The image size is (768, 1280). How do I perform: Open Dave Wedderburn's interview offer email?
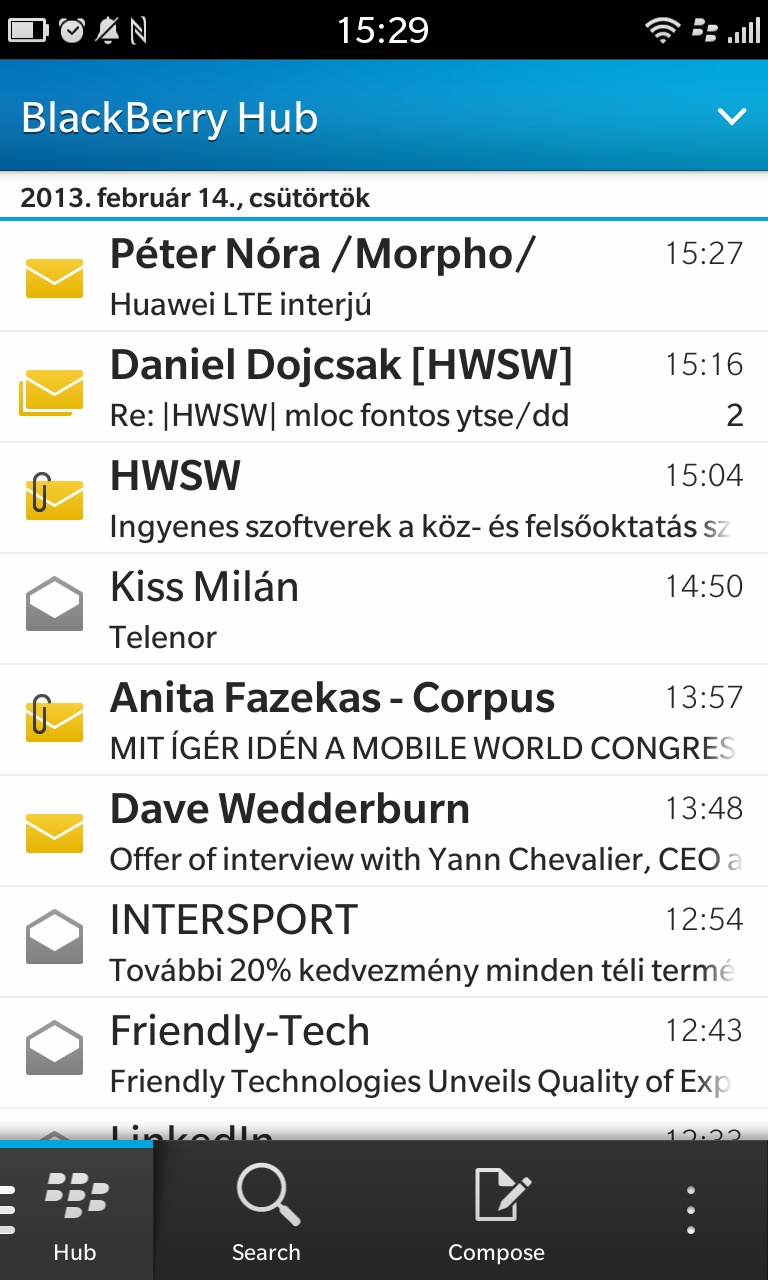click(x=384, y=831)
